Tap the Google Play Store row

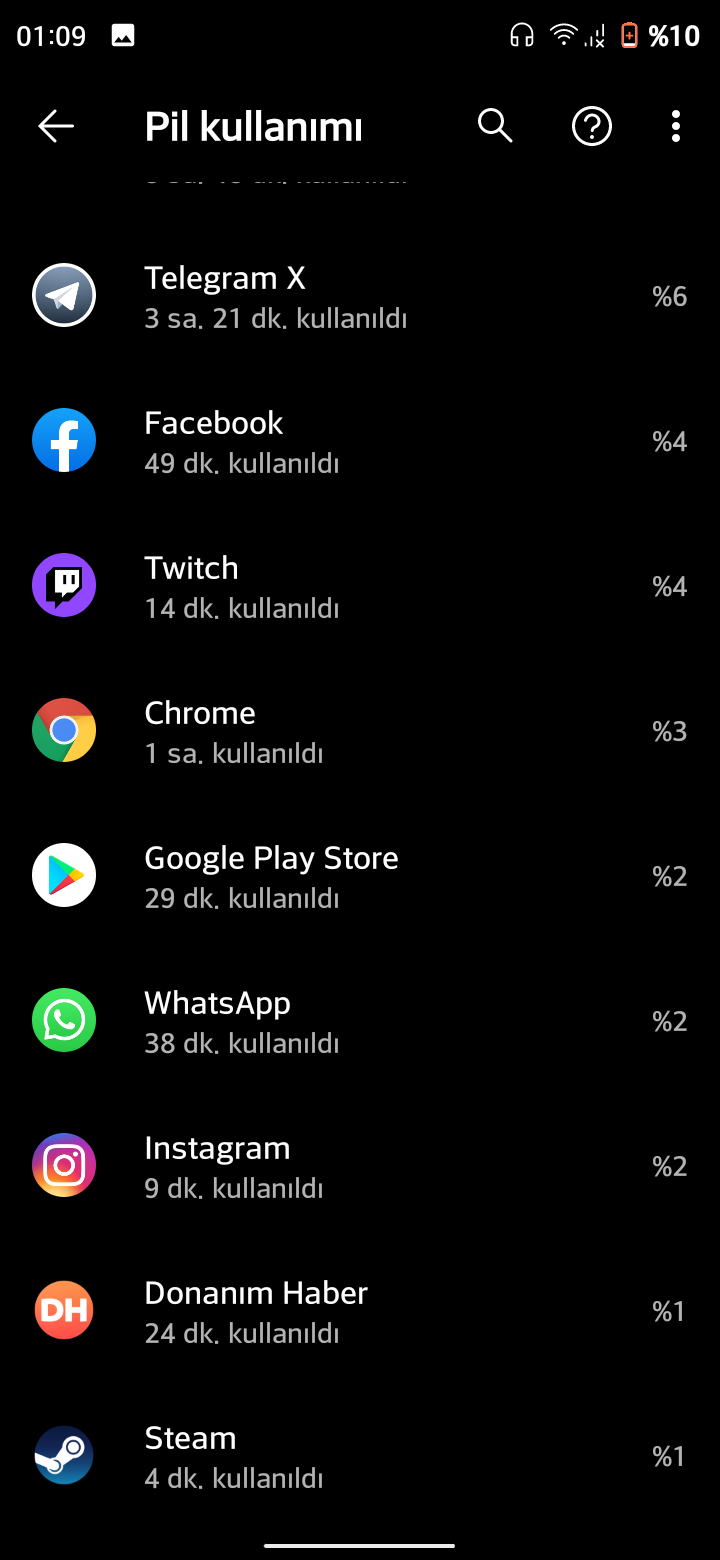tap(360, 876)
